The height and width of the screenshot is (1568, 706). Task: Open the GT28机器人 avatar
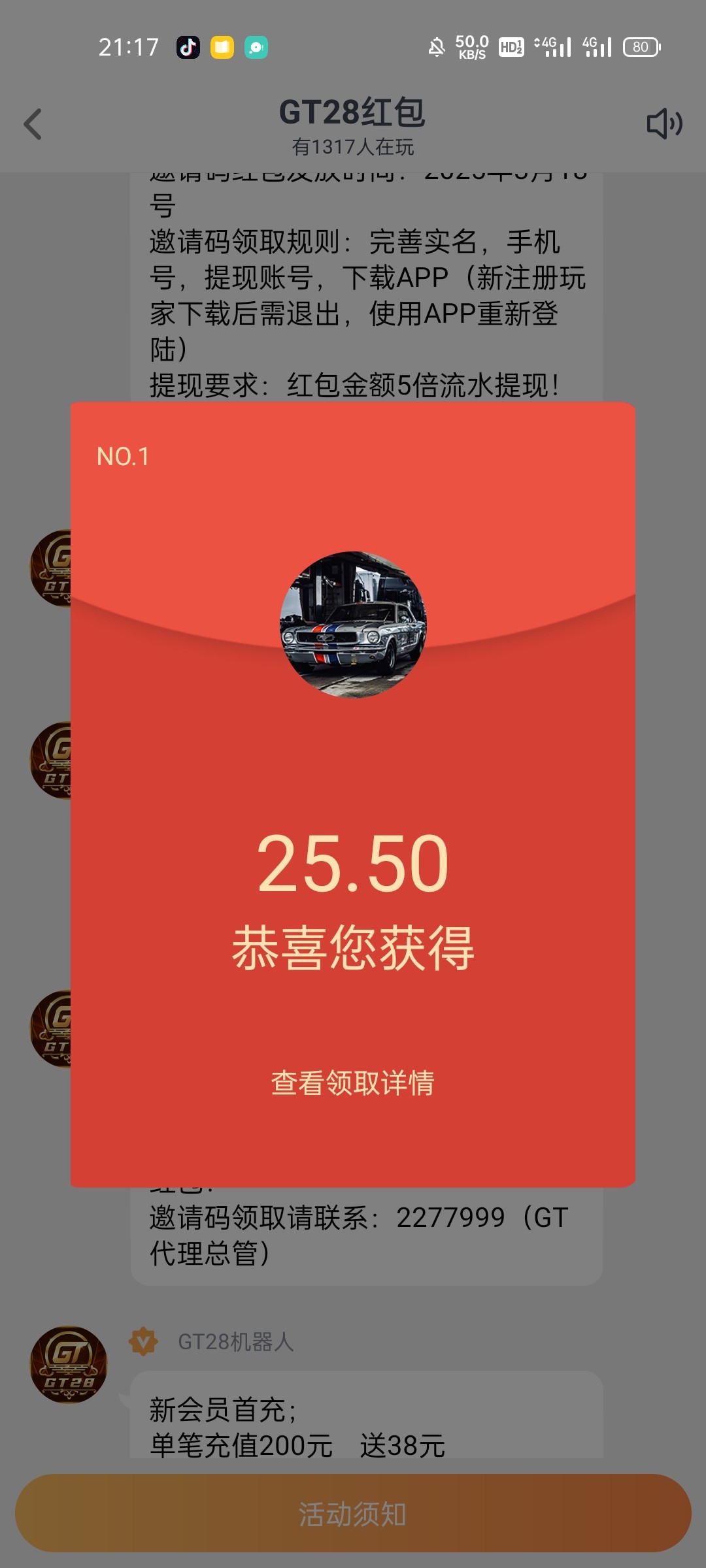69,1364
